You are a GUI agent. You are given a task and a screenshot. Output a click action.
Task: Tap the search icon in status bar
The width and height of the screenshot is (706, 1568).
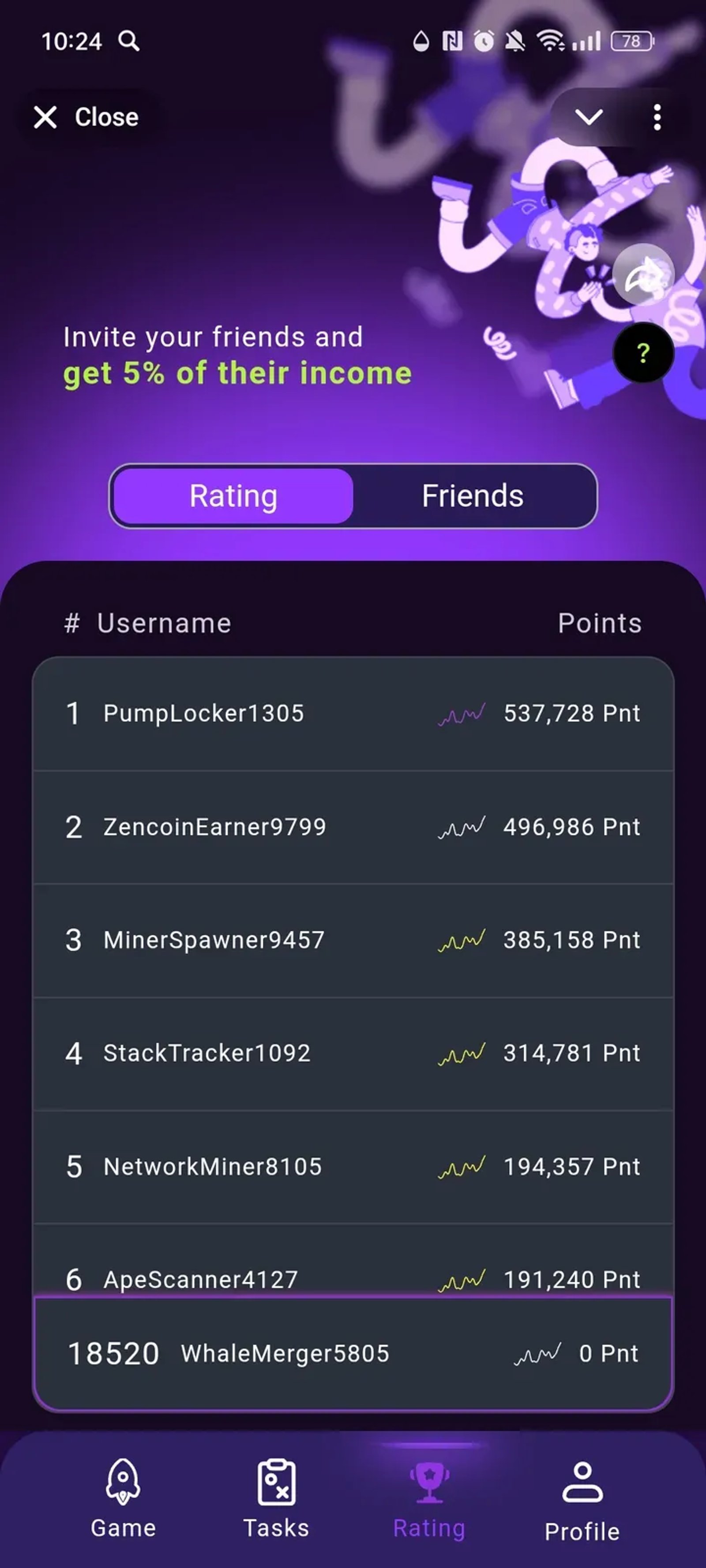point(128,41)
